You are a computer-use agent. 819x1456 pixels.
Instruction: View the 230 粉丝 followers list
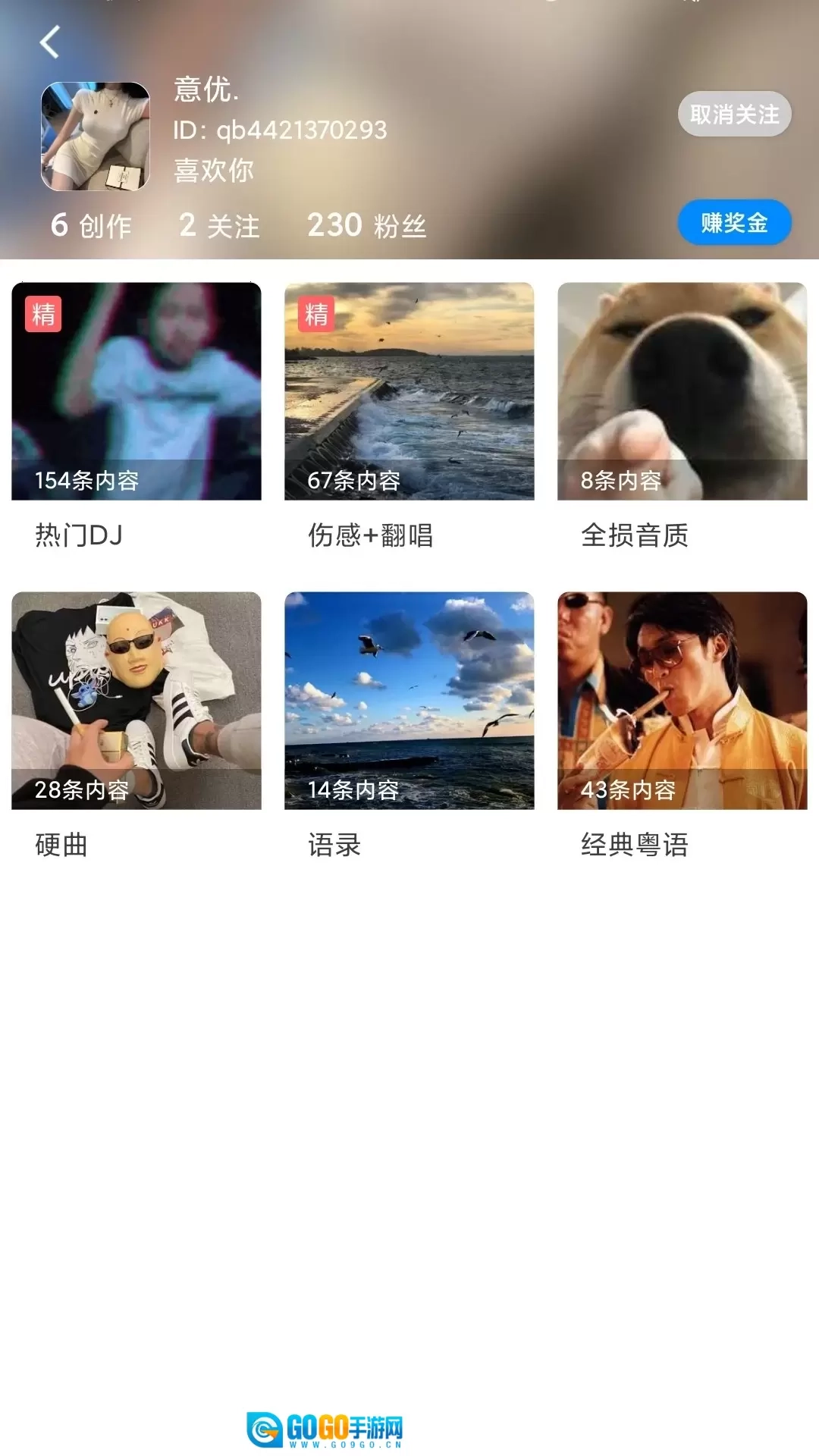[x=366, y=225]
